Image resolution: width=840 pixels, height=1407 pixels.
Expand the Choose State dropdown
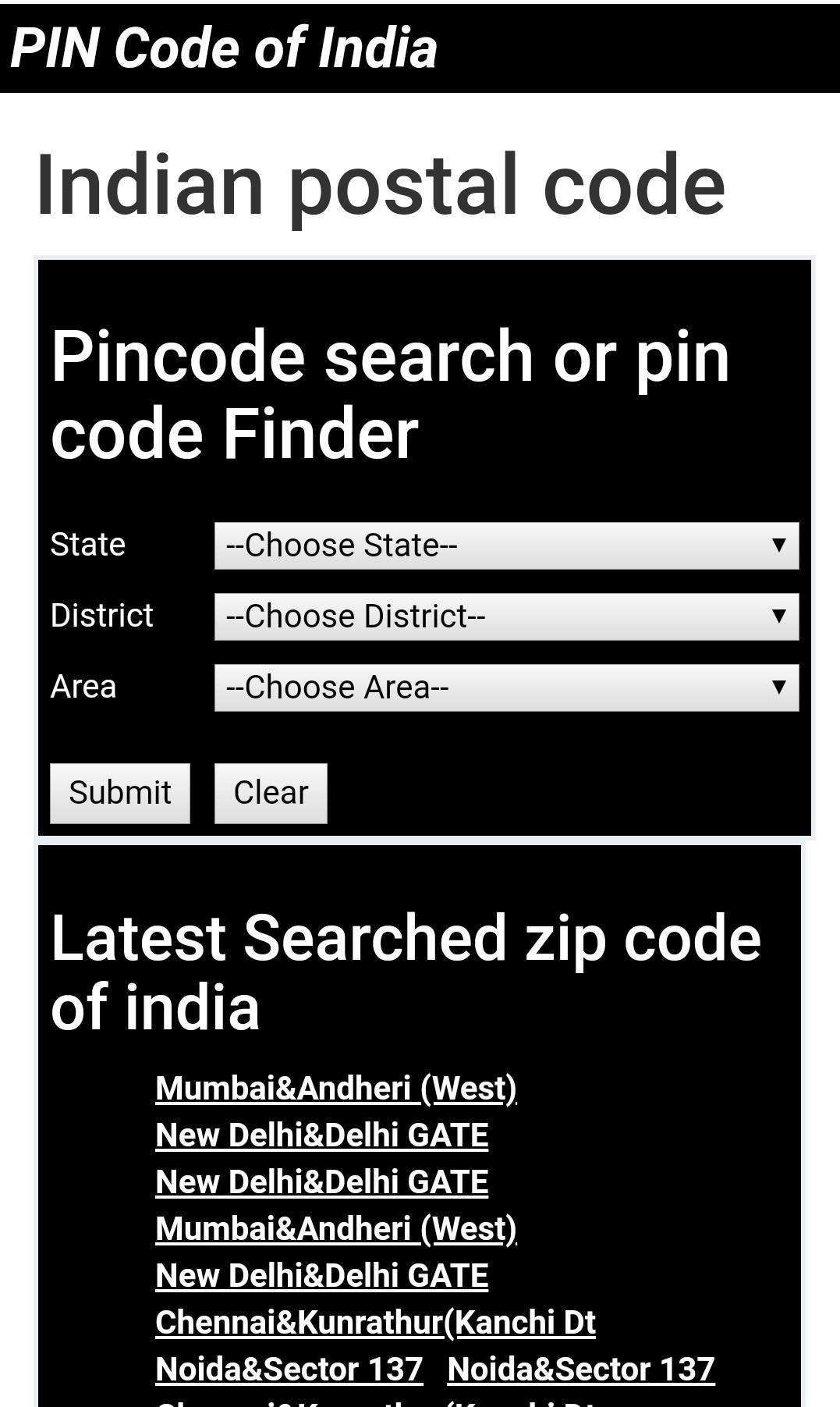click(x=506, y=545)
